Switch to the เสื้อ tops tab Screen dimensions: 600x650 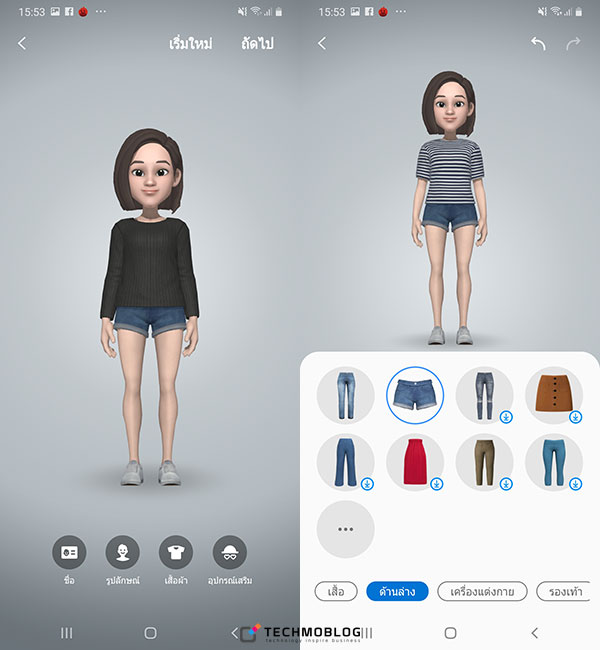[336, 591]
